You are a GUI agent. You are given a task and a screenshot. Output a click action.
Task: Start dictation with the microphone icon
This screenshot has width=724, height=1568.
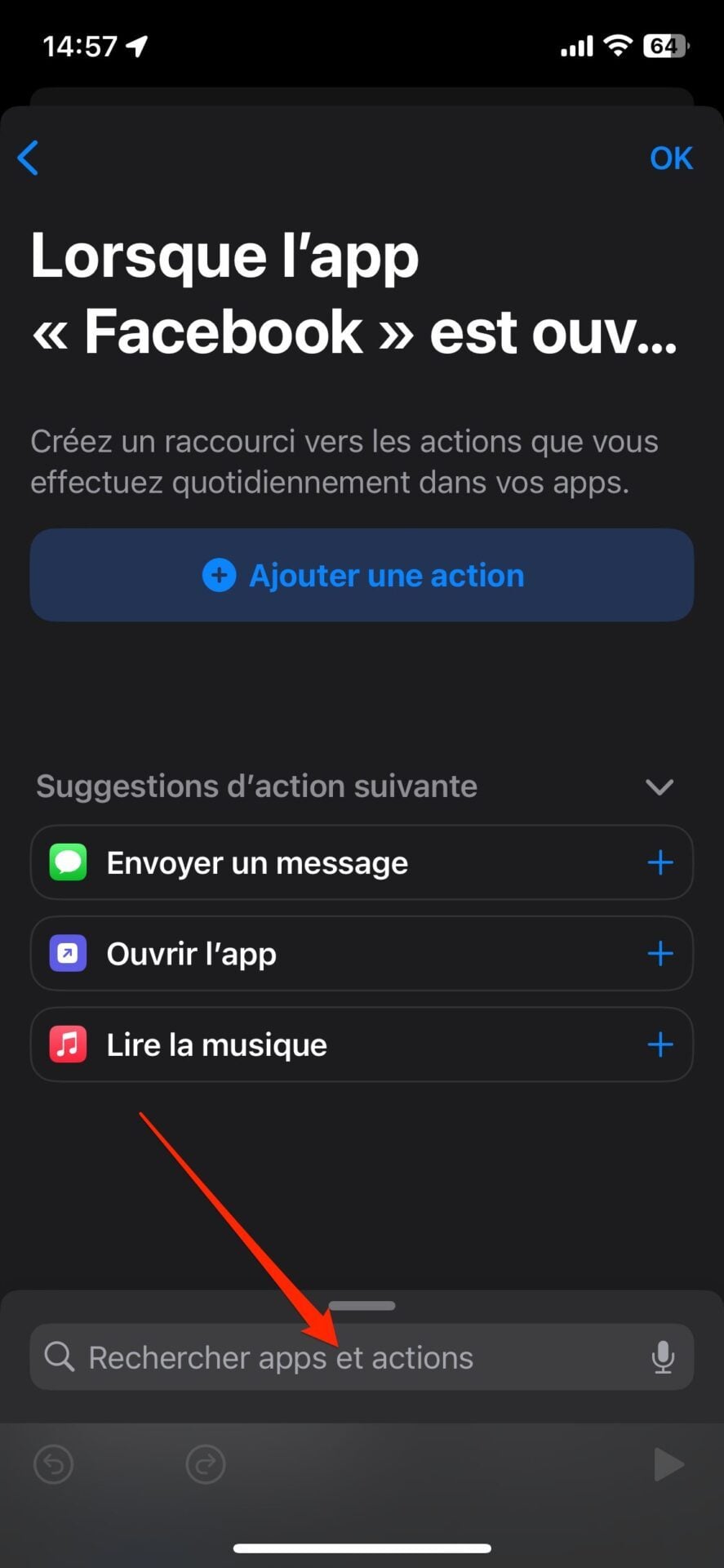[x=663, y=1357]
